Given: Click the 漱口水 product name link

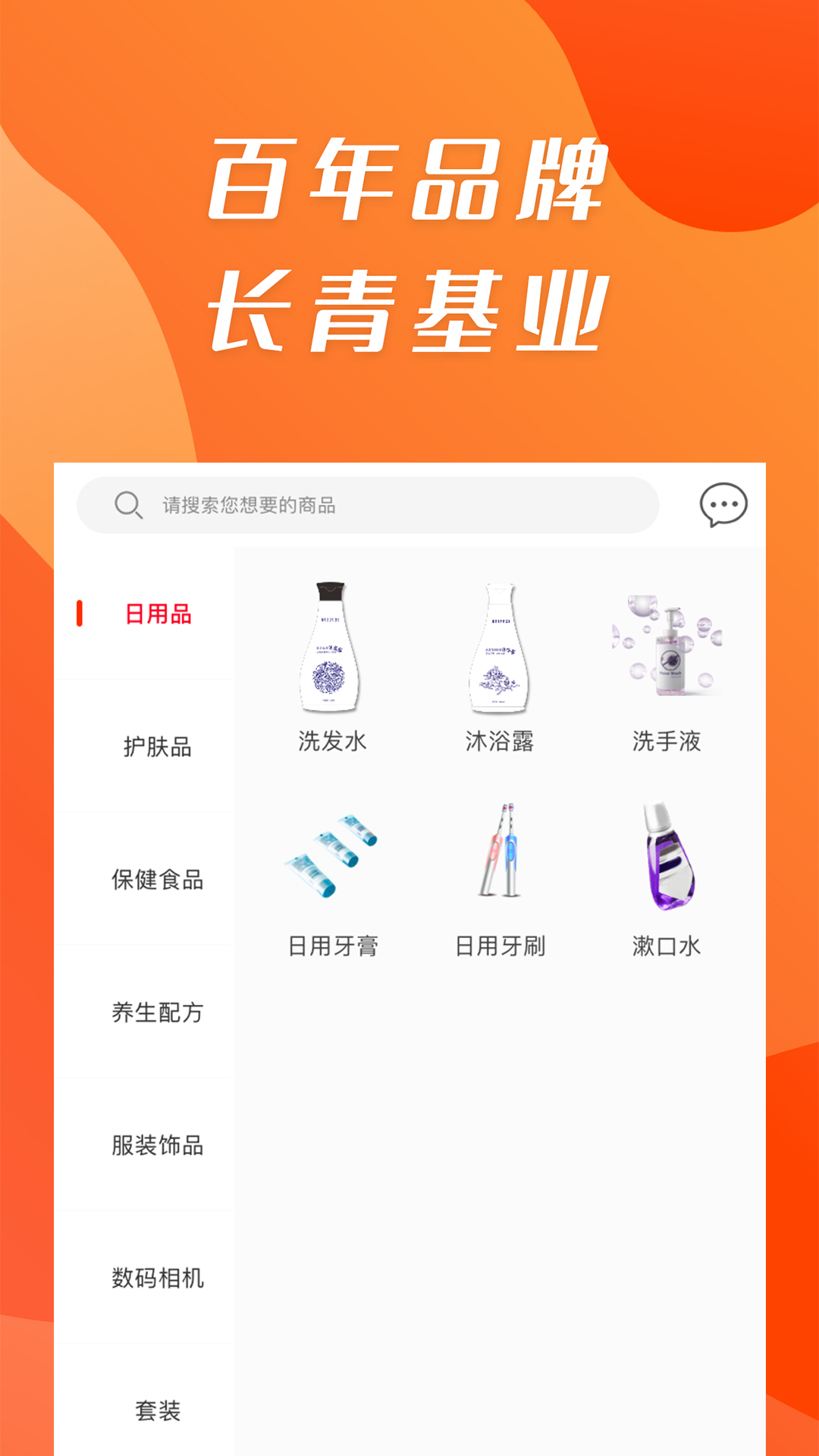Looking at the screenshot, I should point(666,946).
